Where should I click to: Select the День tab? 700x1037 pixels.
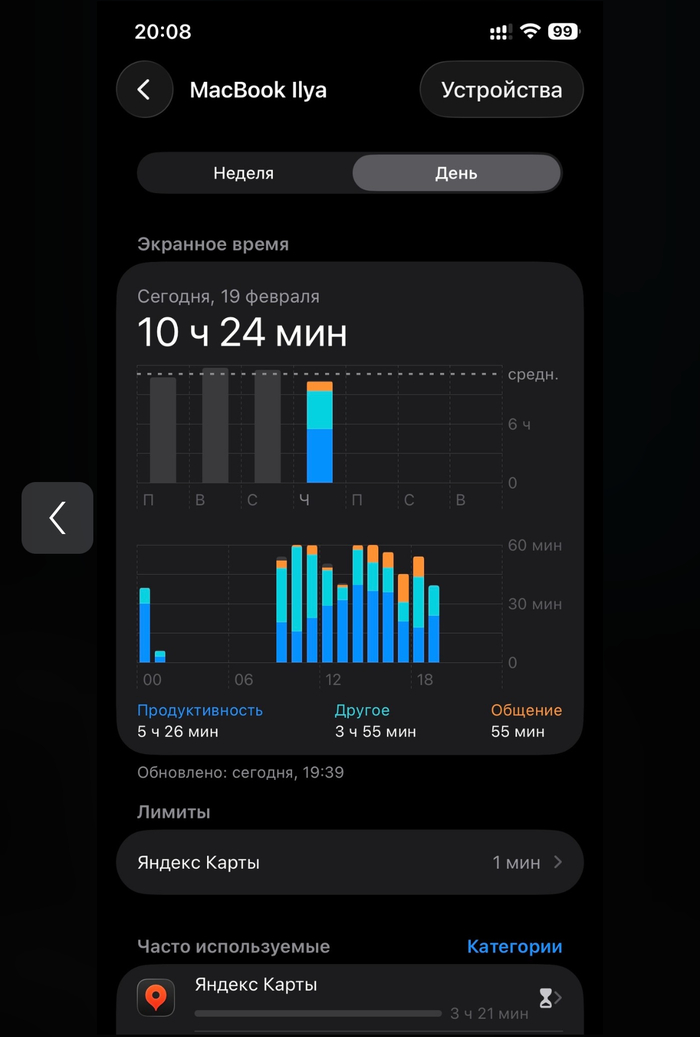pos(456,173)
